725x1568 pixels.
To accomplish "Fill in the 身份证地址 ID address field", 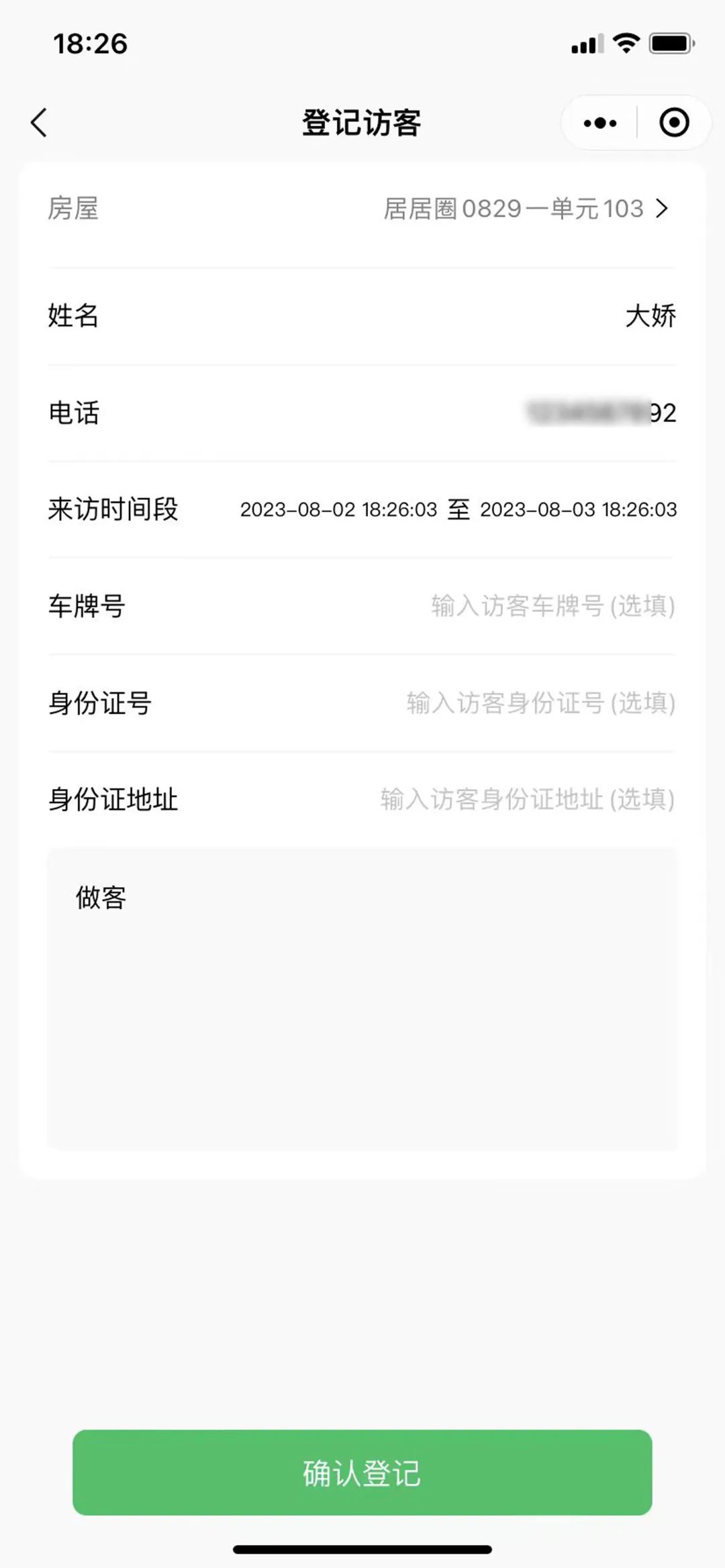I will point(527,800).
